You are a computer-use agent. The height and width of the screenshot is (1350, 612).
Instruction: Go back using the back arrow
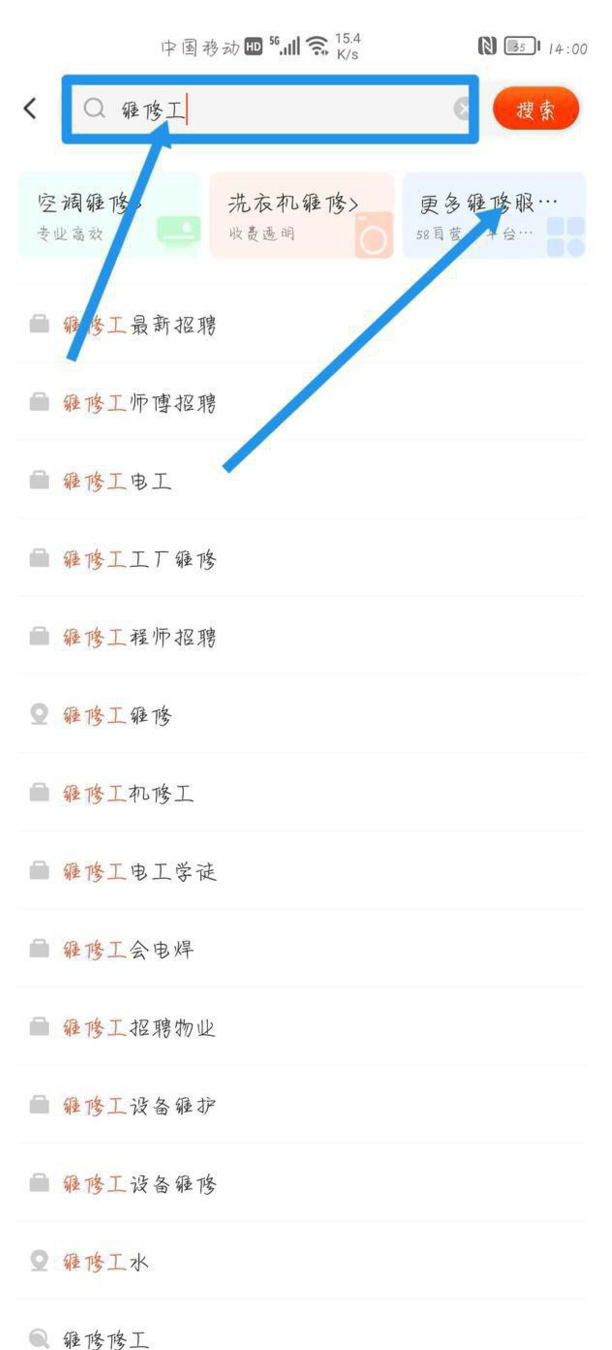[x=31, y=109]
